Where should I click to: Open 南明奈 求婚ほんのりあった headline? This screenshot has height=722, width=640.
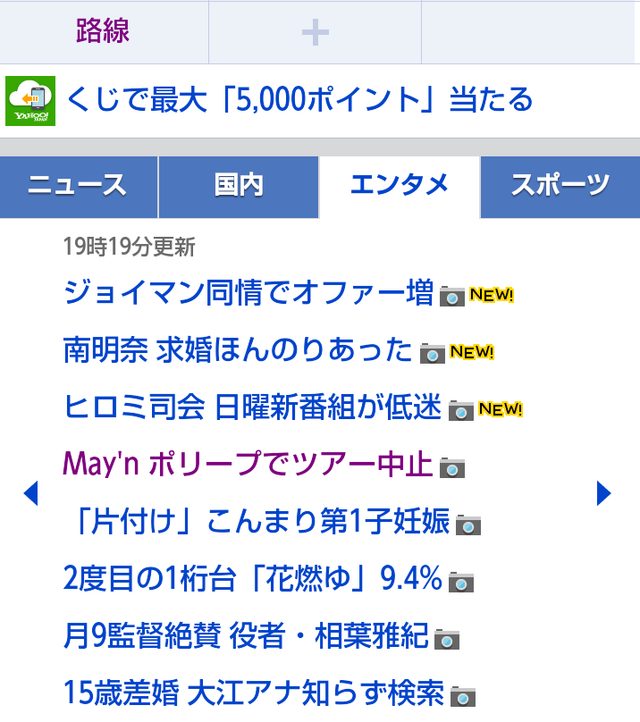point(238,351)
